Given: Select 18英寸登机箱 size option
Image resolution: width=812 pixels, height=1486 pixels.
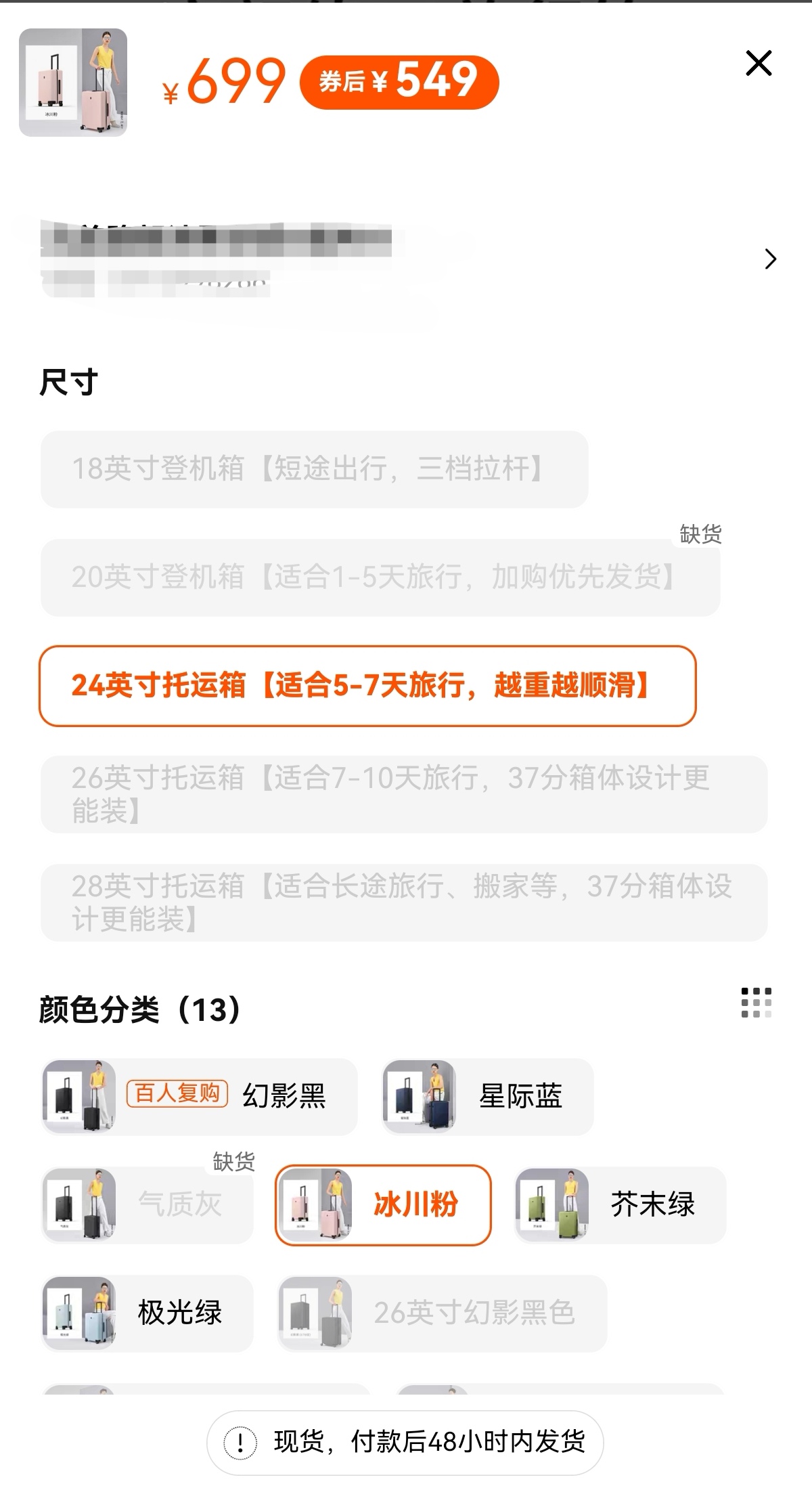Looking at the screenshot, I should pyautogui.click(x=314, y=469).
